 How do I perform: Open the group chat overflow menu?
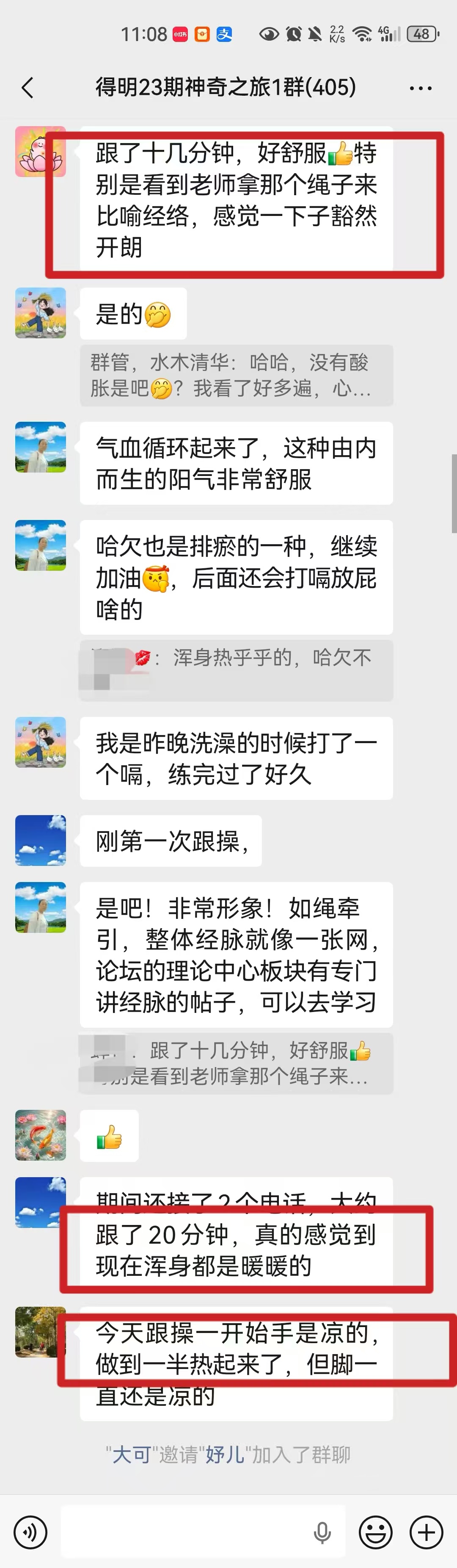tap(421, 88)
